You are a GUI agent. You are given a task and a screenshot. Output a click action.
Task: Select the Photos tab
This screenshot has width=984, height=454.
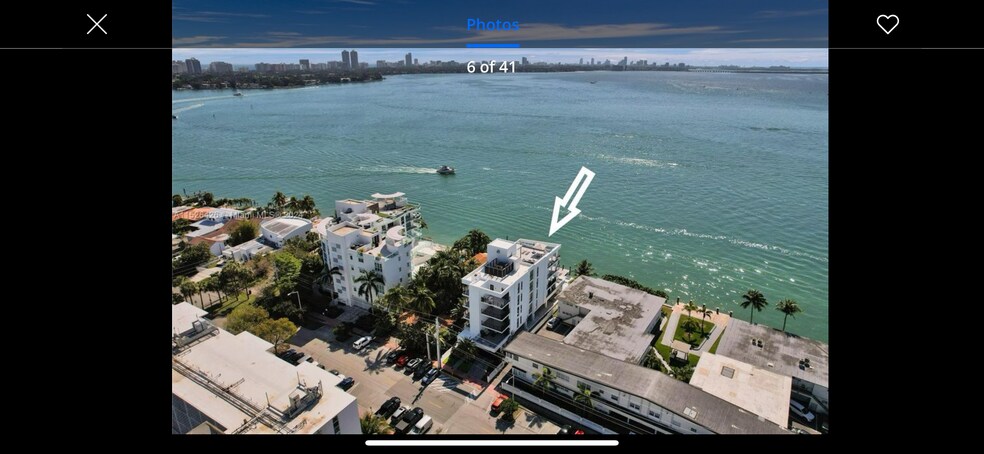pos(493,25)
